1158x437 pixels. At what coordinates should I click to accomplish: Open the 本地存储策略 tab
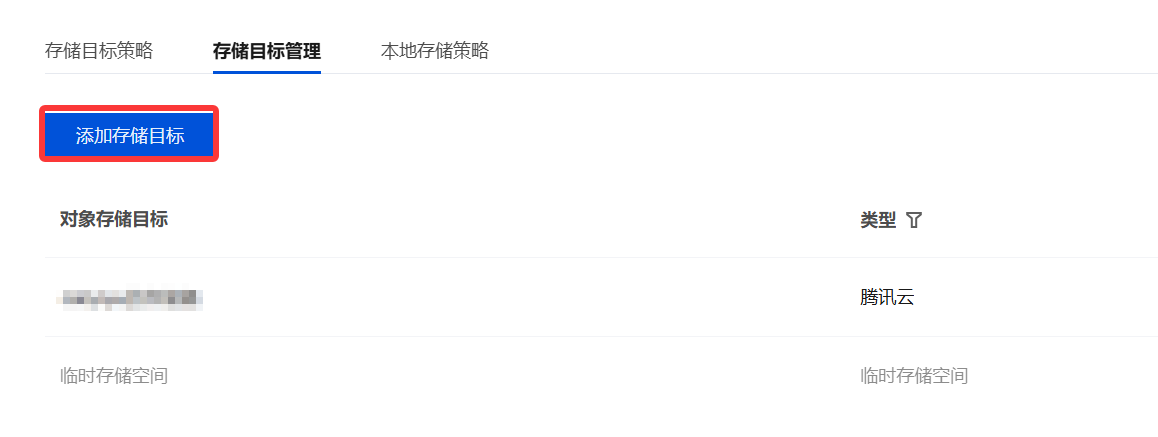pyautogui.click(x=434, y=51)
